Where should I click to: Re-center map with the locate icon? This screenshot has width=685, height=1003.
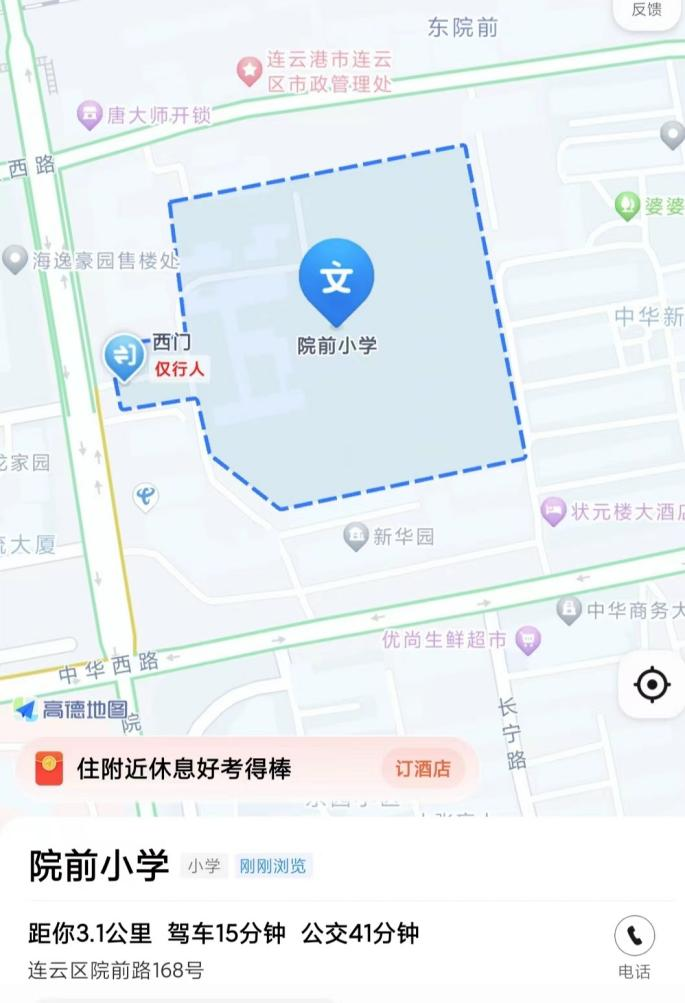[651, 685]
